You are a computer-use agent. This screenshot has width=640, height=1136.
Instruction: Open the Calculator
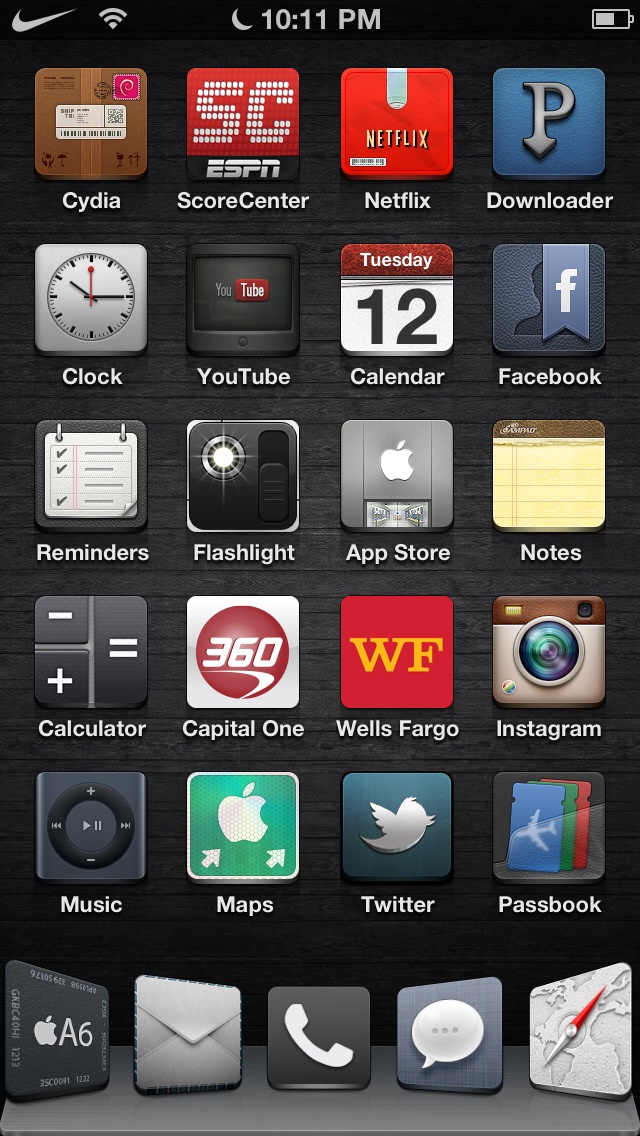91,651
